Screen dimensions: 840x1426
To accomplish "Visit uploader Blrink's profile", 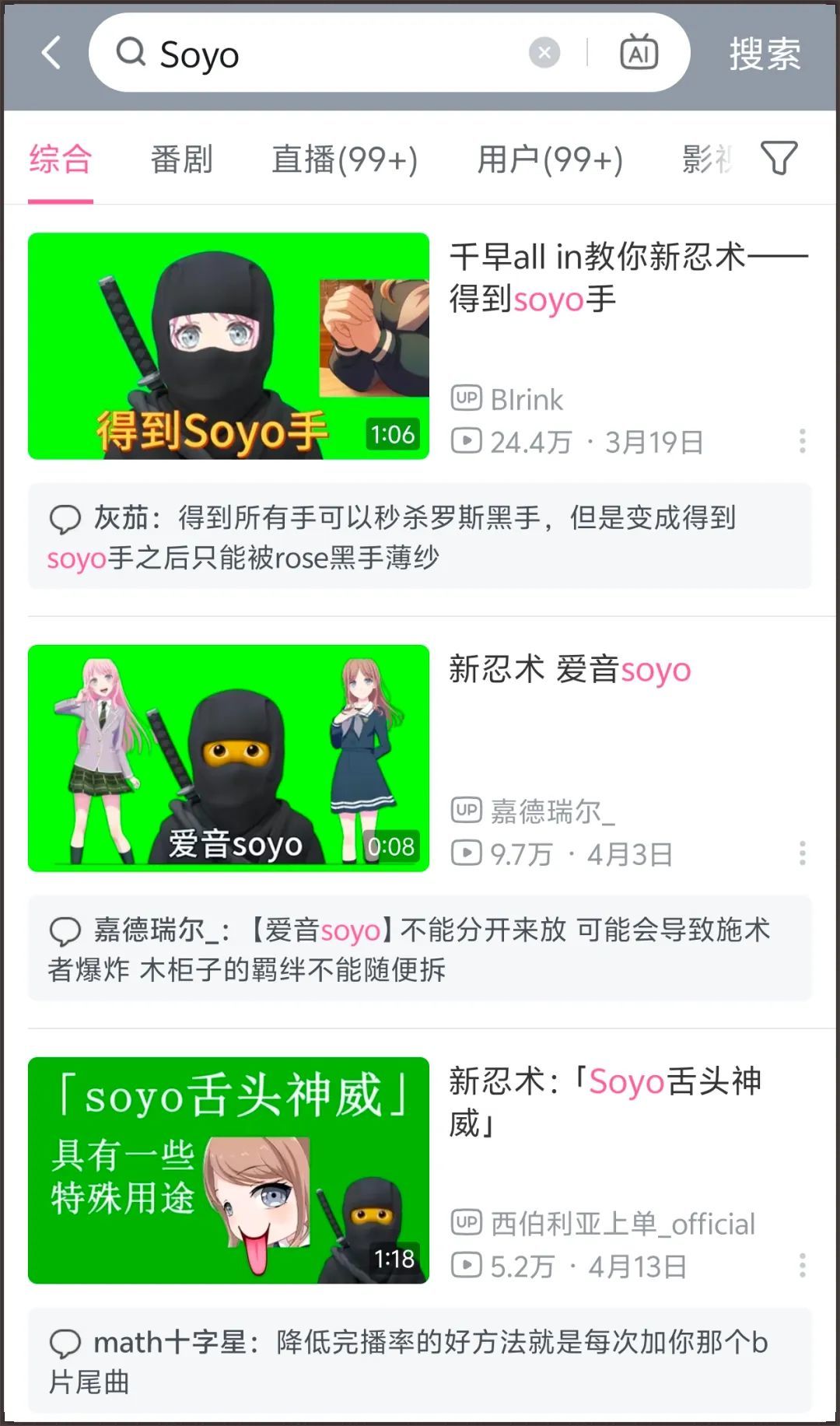I will [x=526, y=399].
